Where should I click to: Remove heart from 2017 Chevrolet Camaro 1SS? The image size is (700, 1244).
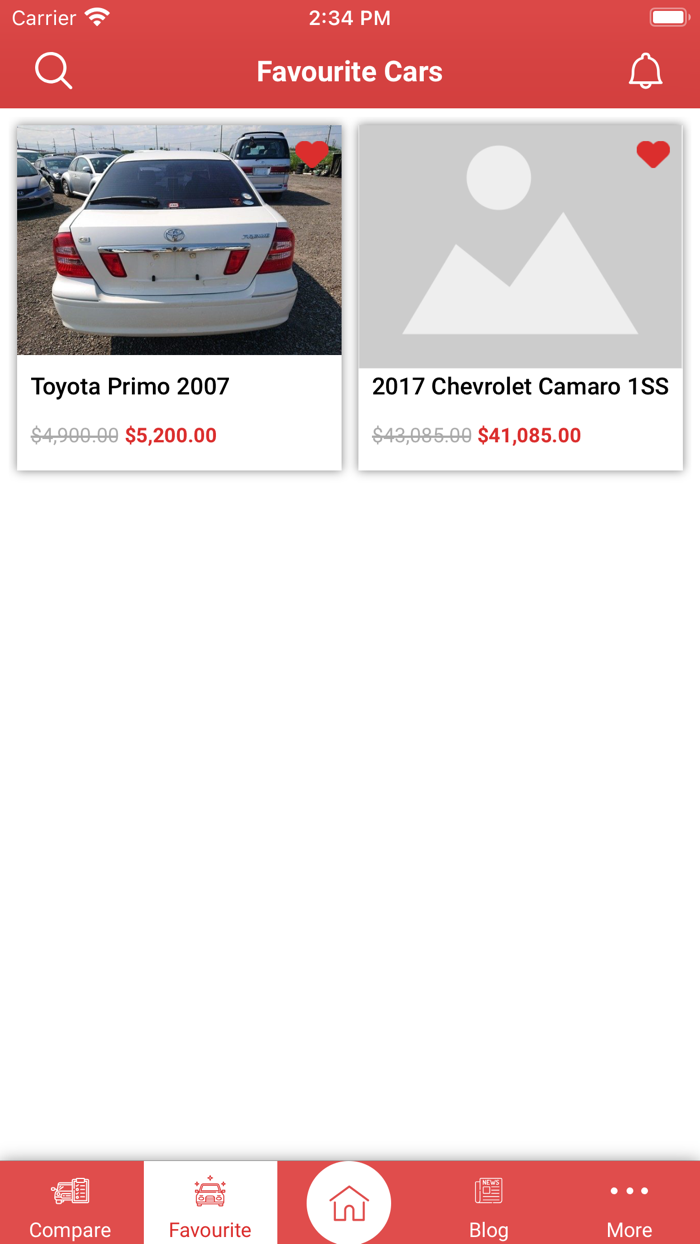[653, 154]
